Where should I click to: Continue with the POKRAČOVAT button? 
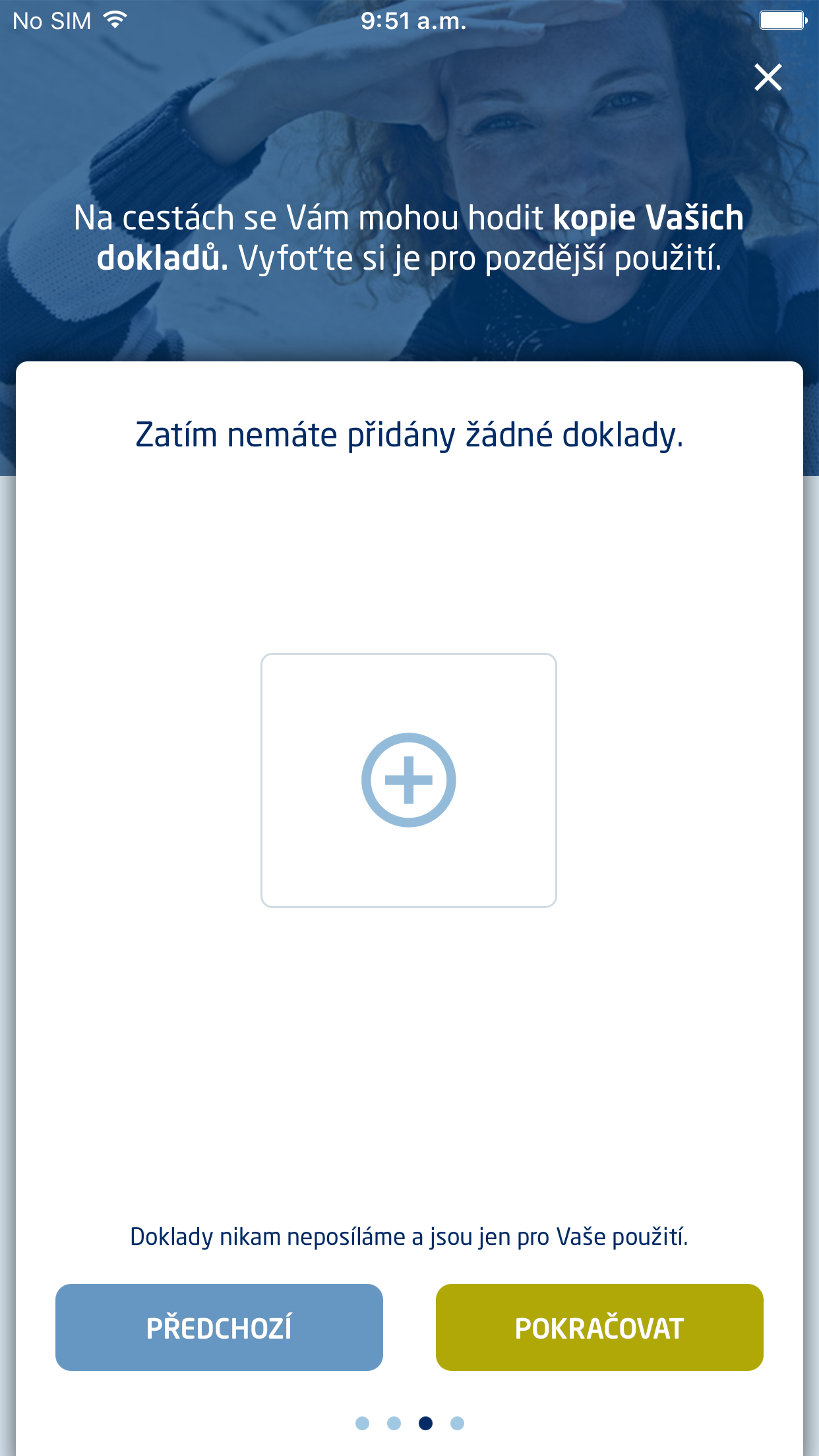pos(599,1327)
